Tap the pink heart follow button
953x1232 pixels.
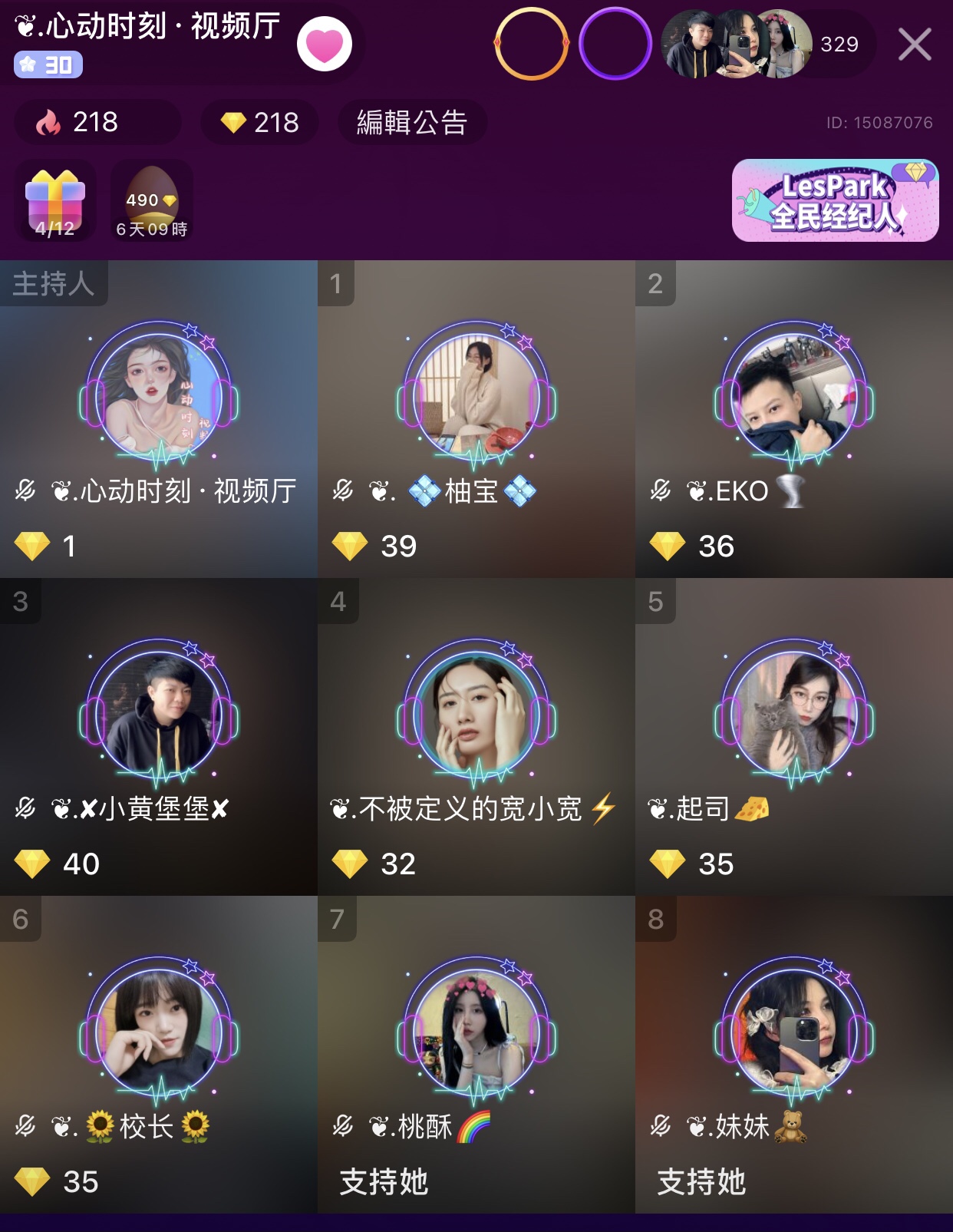tap(325, 45)
